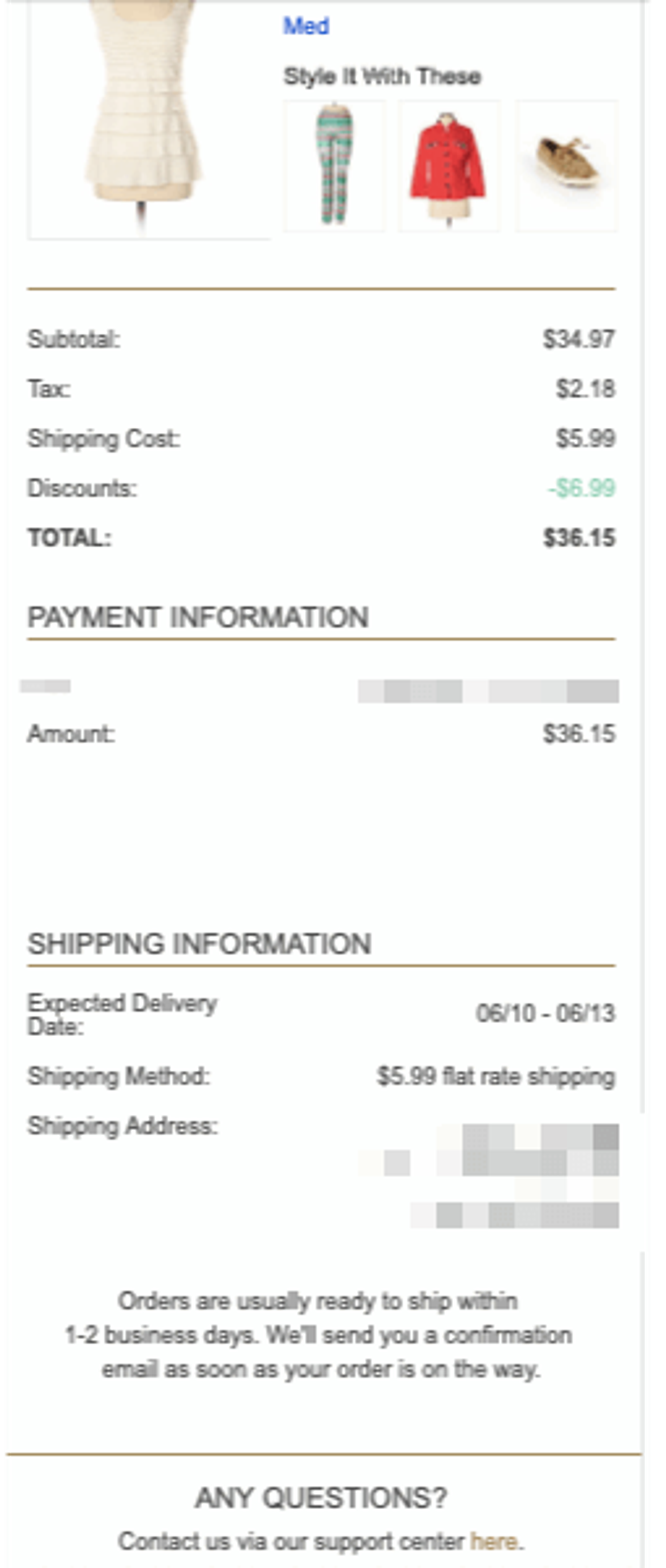This screenshot has width=666, height=1568.
Task: Tap the blue Med link
Action: pyautogui.click(x=306, y=26)
